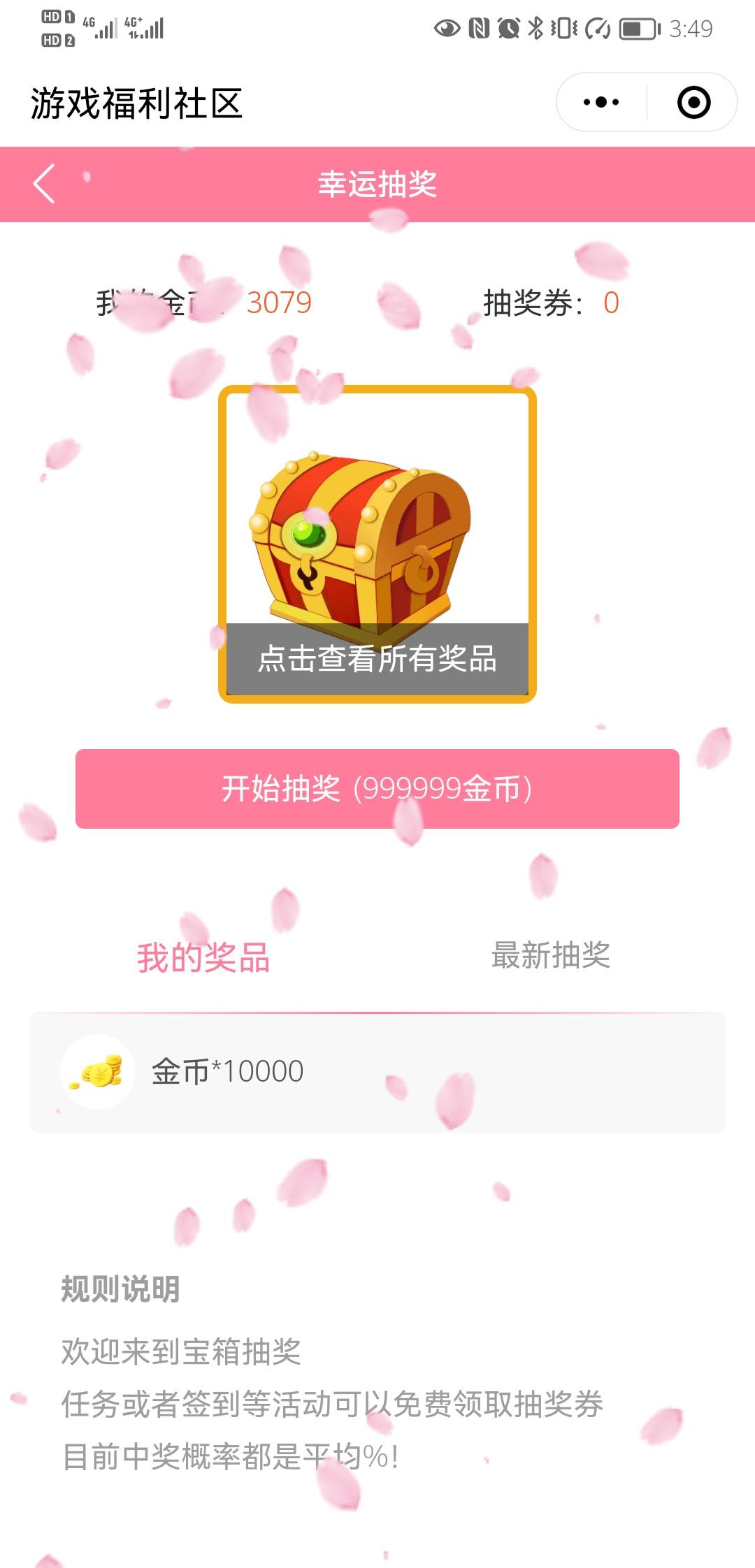This screenshot has width=755, height=1568.
Task: Tap treasure chest to view all prizes
Action: [x=377, y=545]
